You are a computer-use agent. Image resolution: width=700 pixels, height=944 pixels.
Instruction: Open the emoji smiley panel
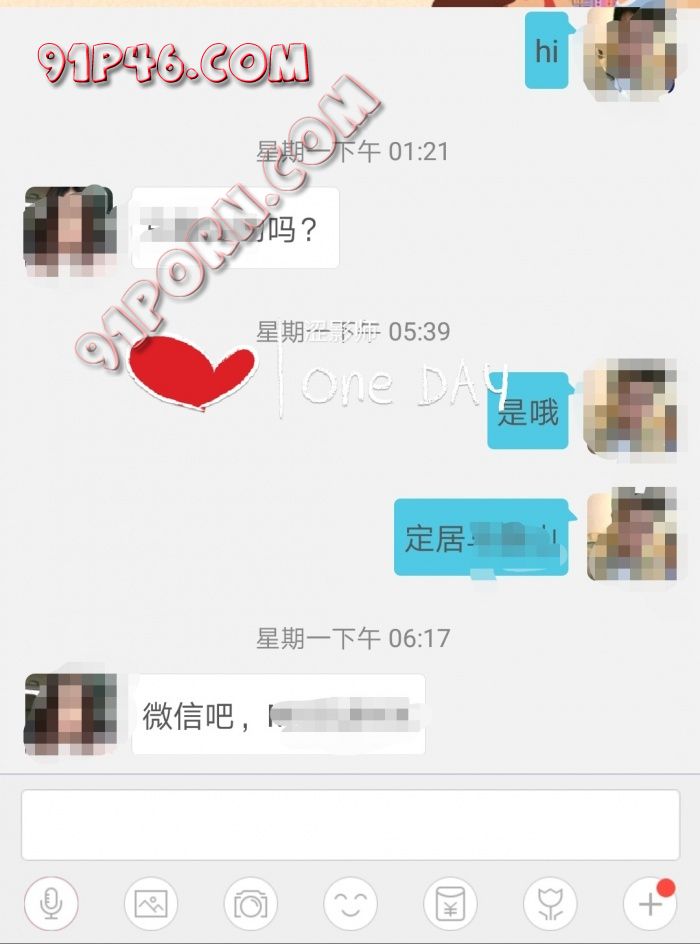(x=350, y=904)
